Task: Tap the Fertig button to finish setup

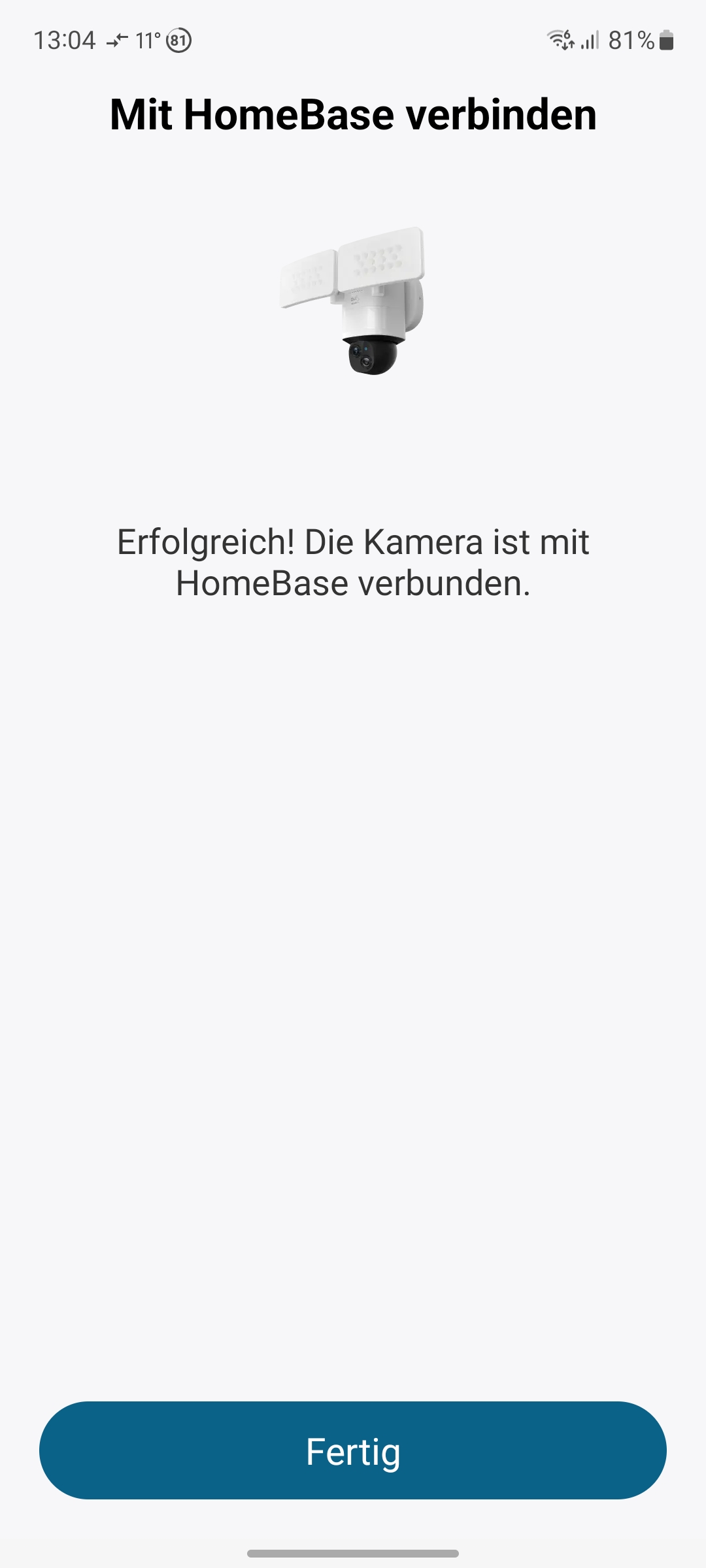Action: pos(353,1450)
